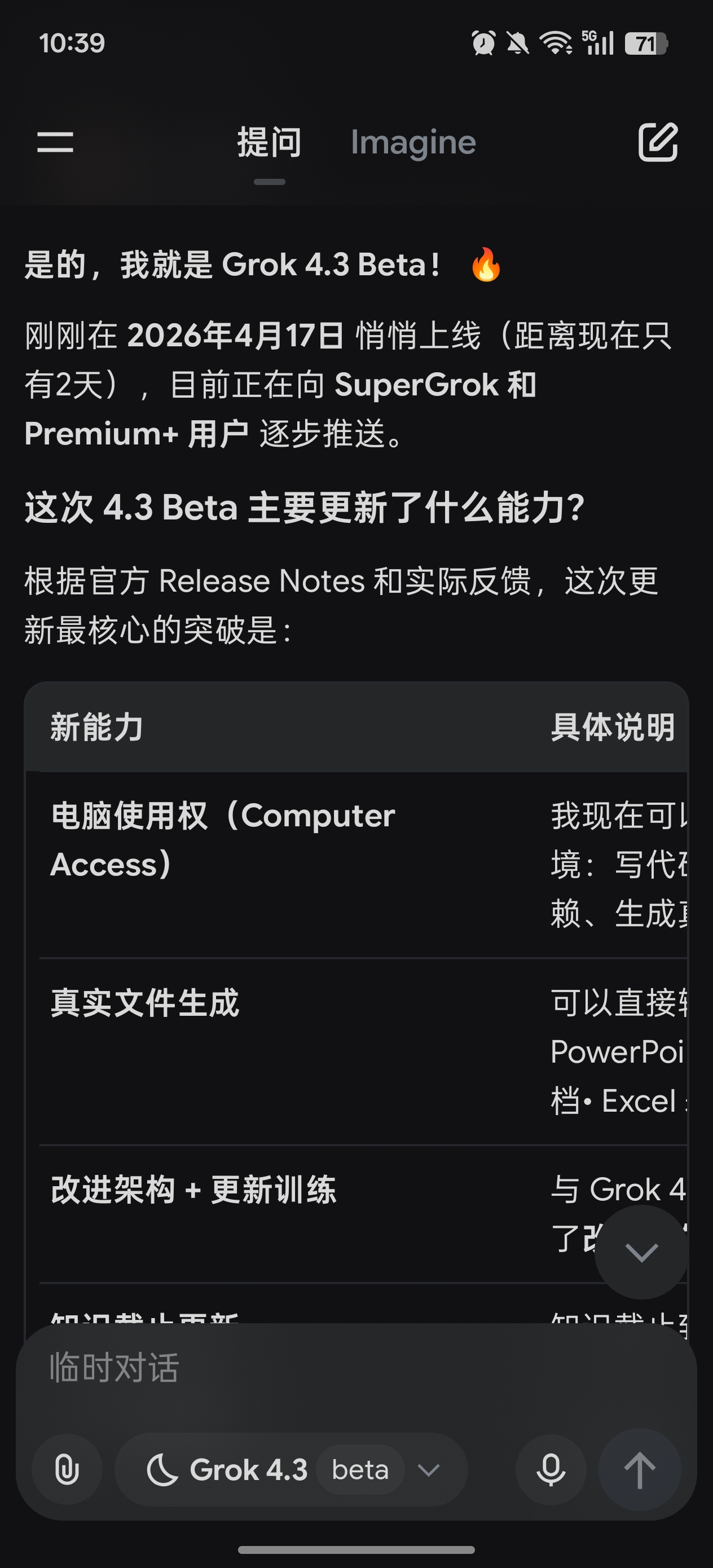The image size is (713, 1568).
Task: Send the message with the up arrow
Action: (639, 1469)
